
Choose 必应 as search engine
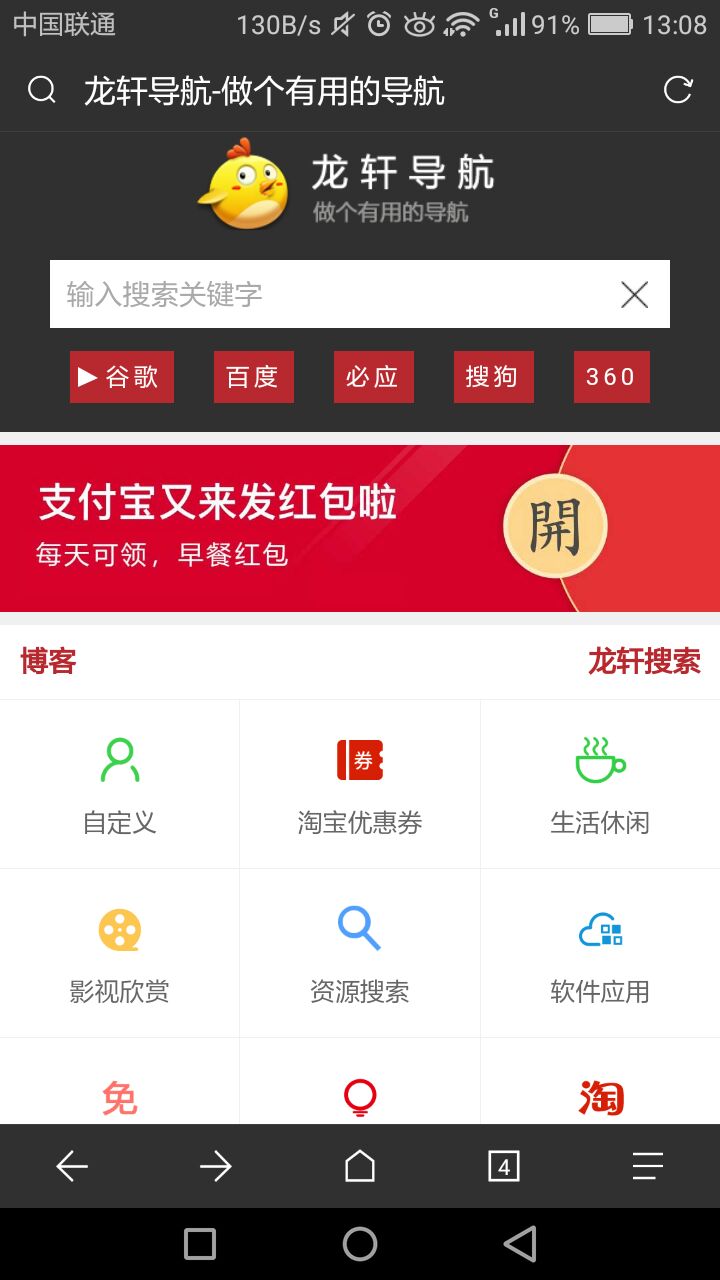pos(373,377)
